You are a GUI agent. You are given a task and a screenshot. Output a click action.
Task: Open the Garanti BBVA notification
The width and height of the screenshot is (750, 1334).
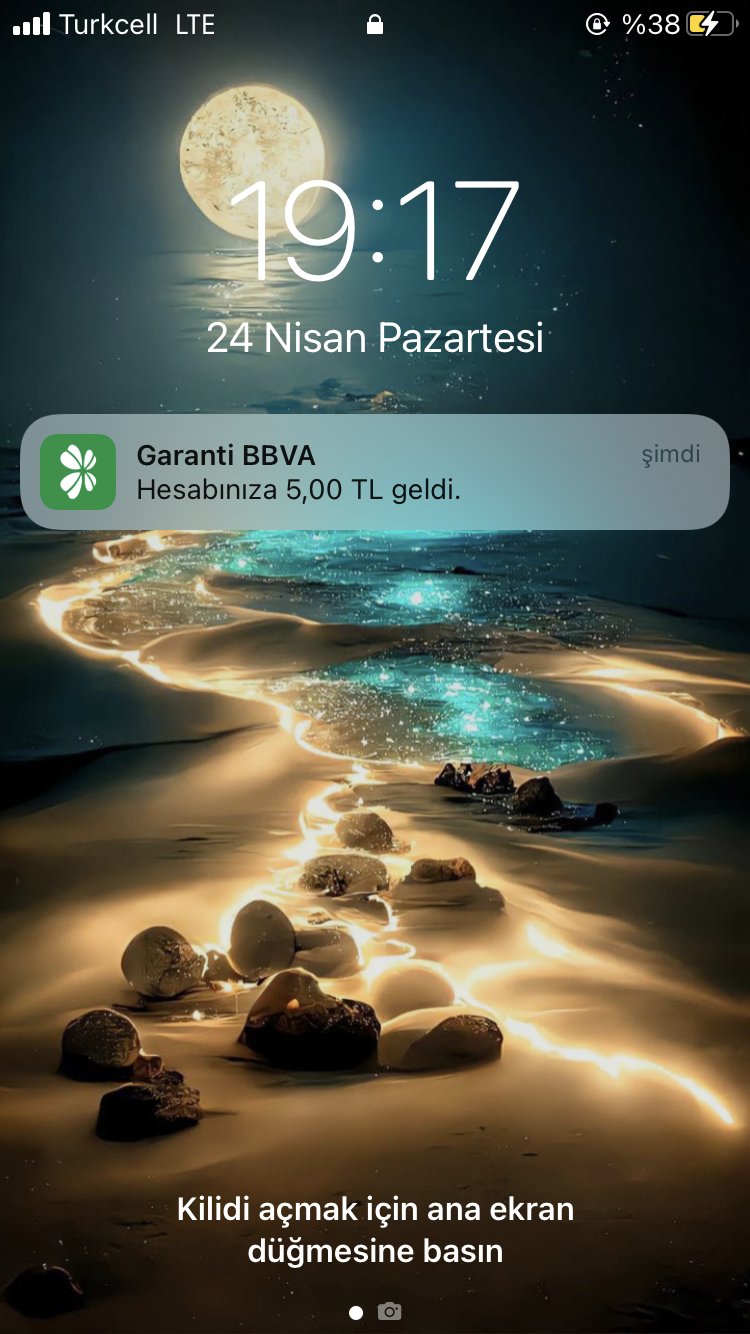tap(374, 472)
